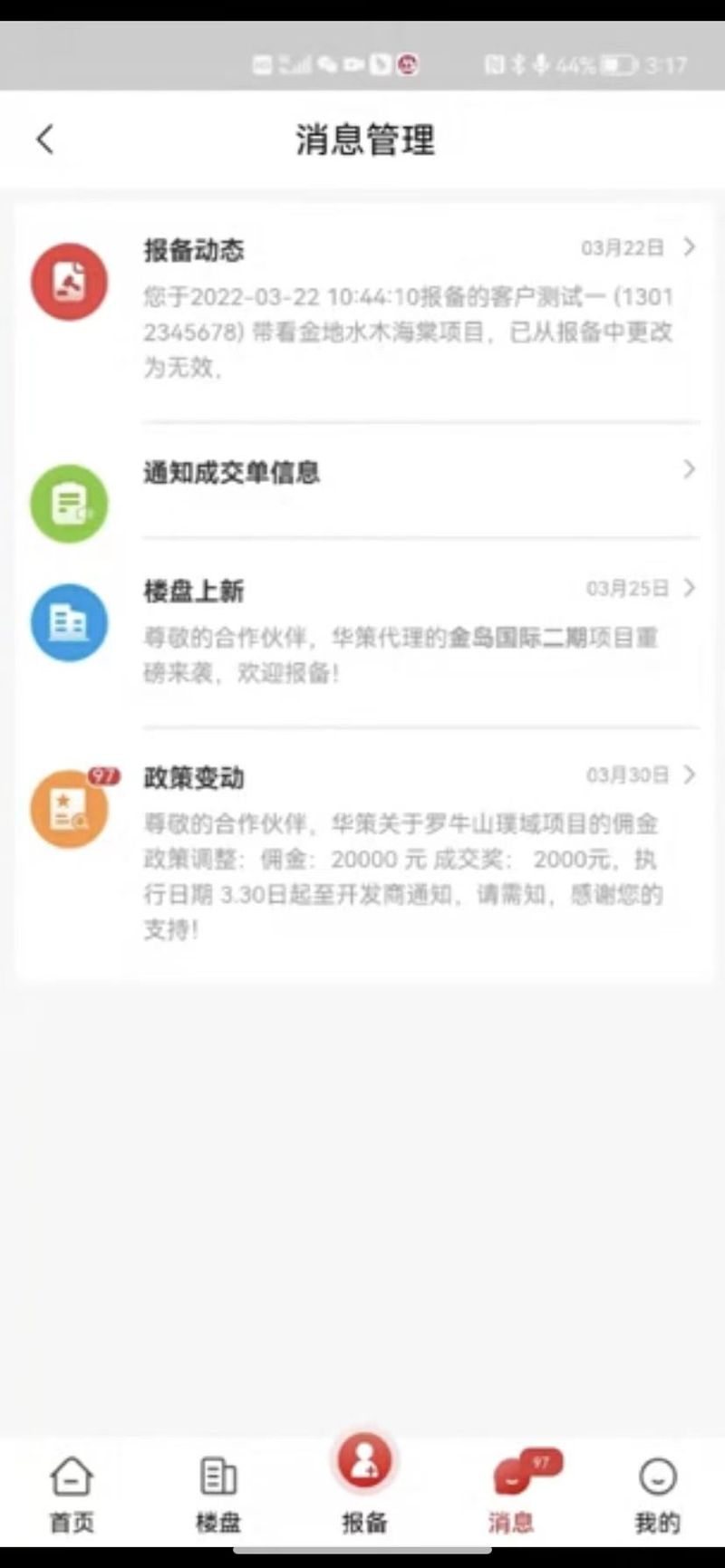Switch to the 首页 tab
Screen dimensions: 725x1568
pos(72,1495)
